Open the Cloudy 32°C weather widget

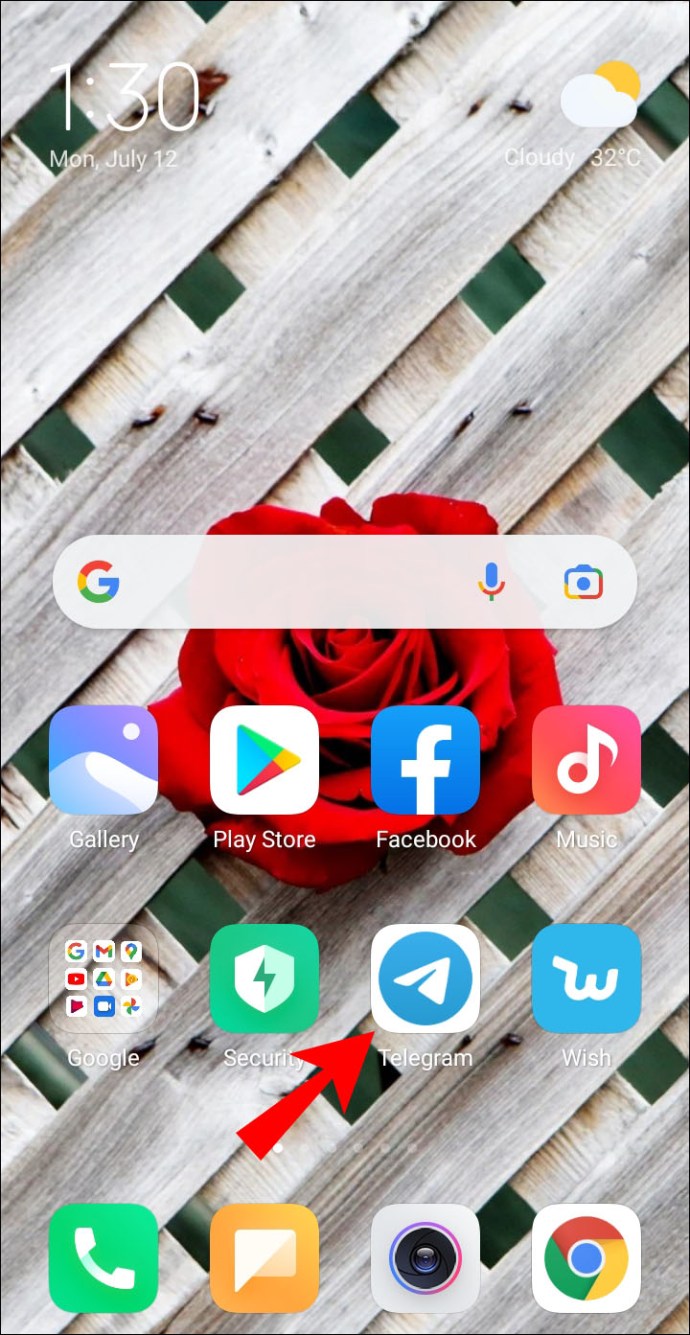point(585,120)
